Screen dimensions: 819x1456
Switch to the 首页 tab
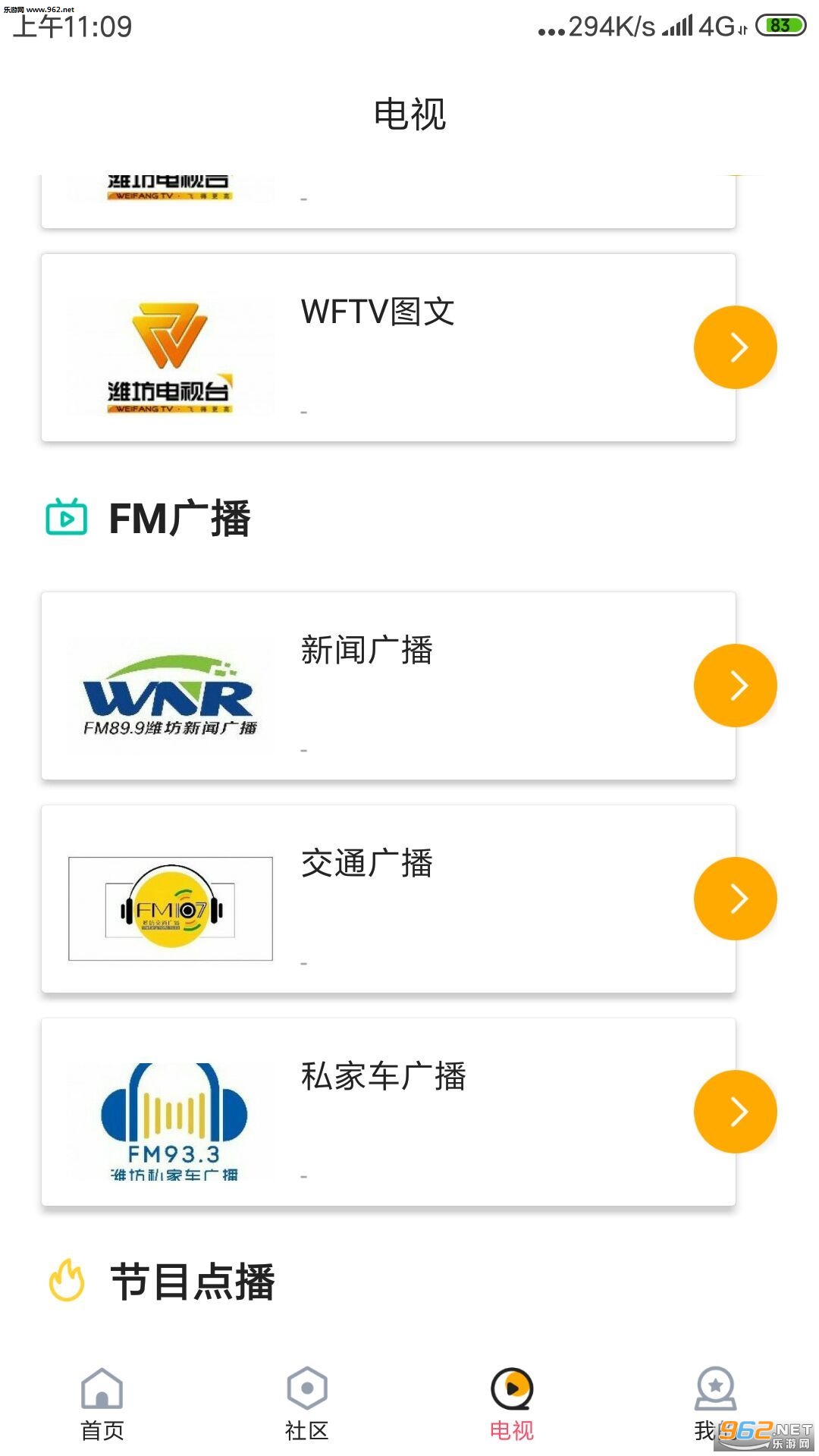point(102,1403)
